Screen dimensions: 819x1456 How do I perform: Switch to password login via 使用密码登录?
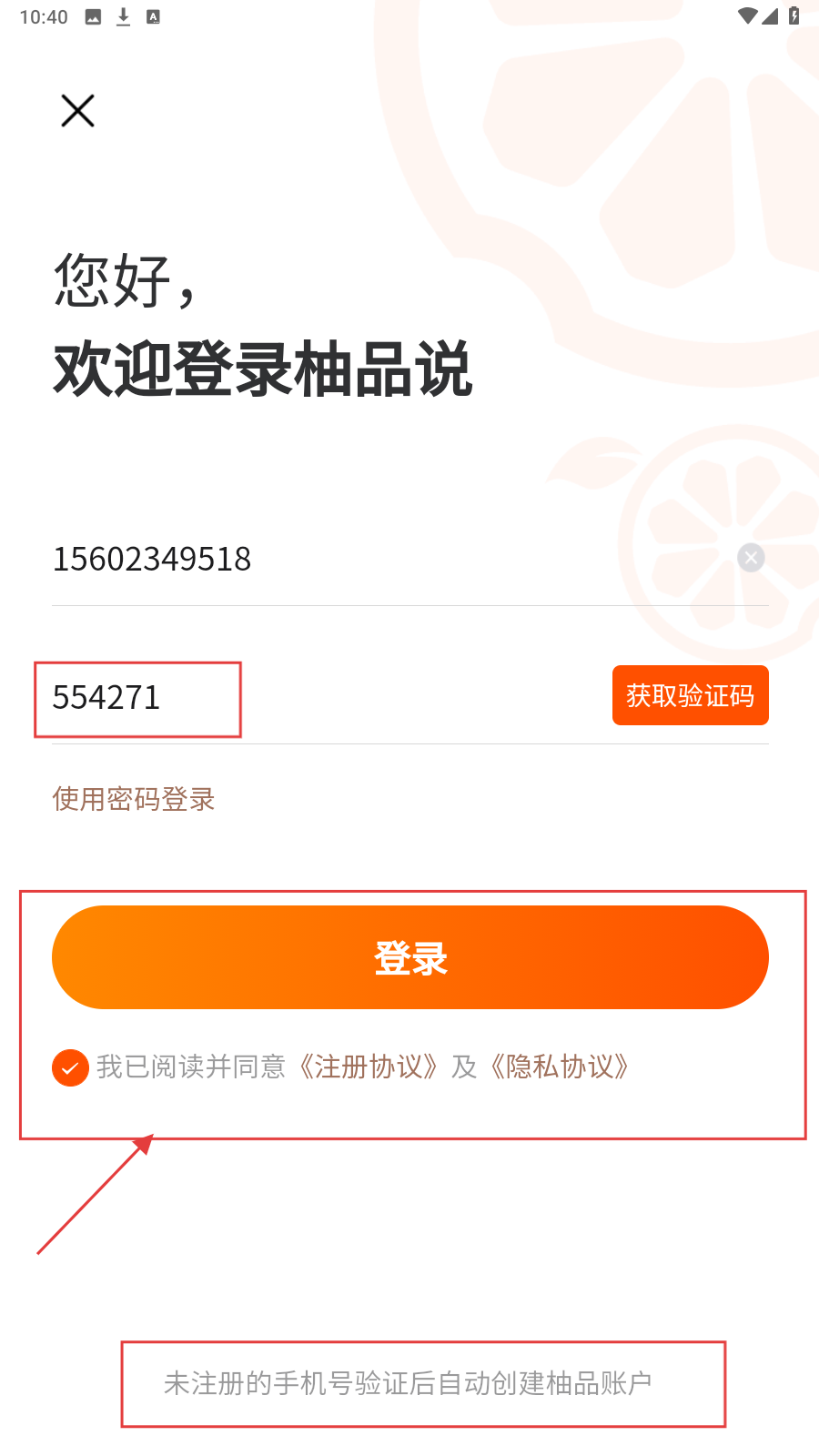tap(134, 799)
